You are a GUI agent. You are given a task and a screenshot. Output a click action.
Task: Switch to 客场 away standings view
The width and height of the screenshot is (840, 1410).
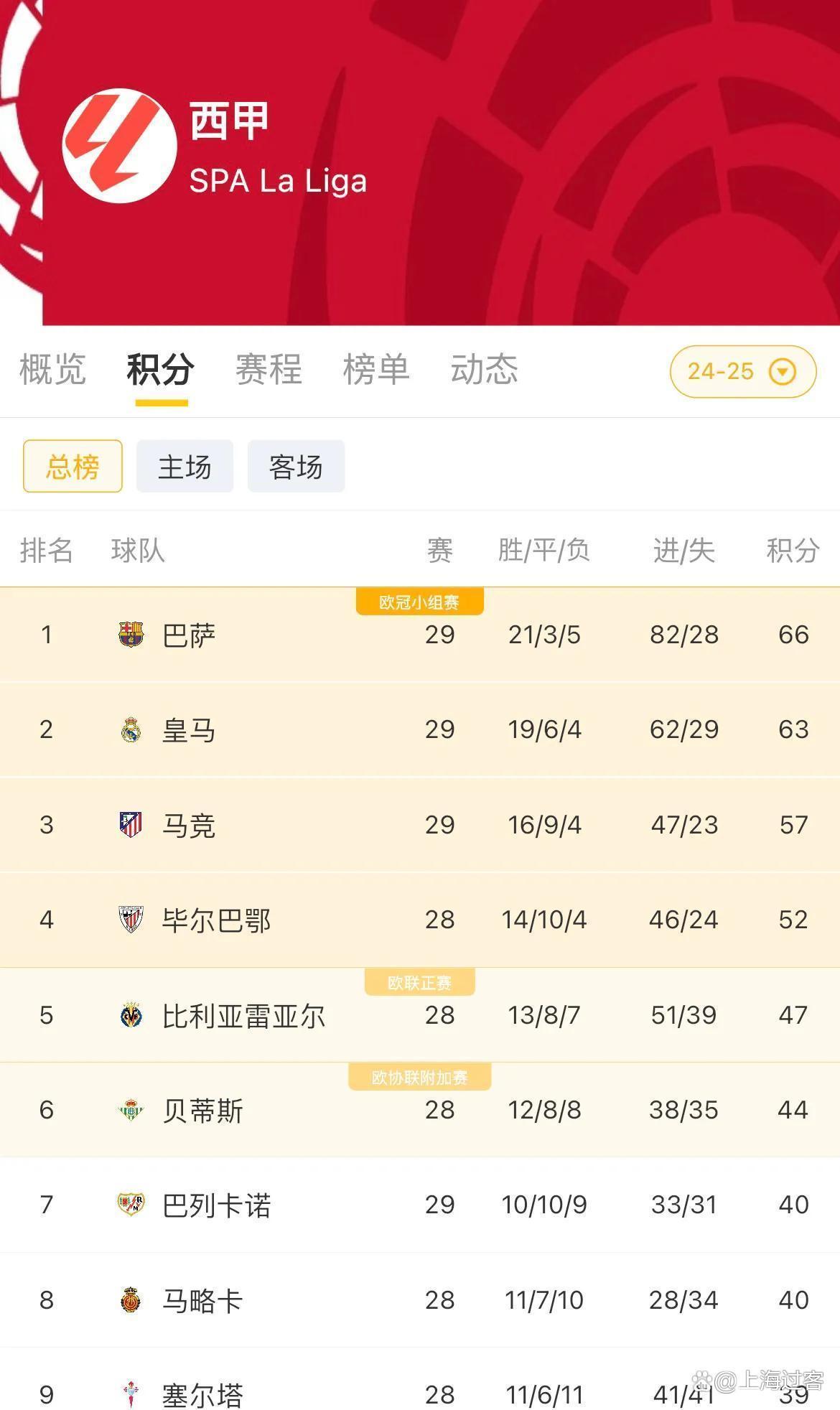pyautogui.click(x=295, y=467)
